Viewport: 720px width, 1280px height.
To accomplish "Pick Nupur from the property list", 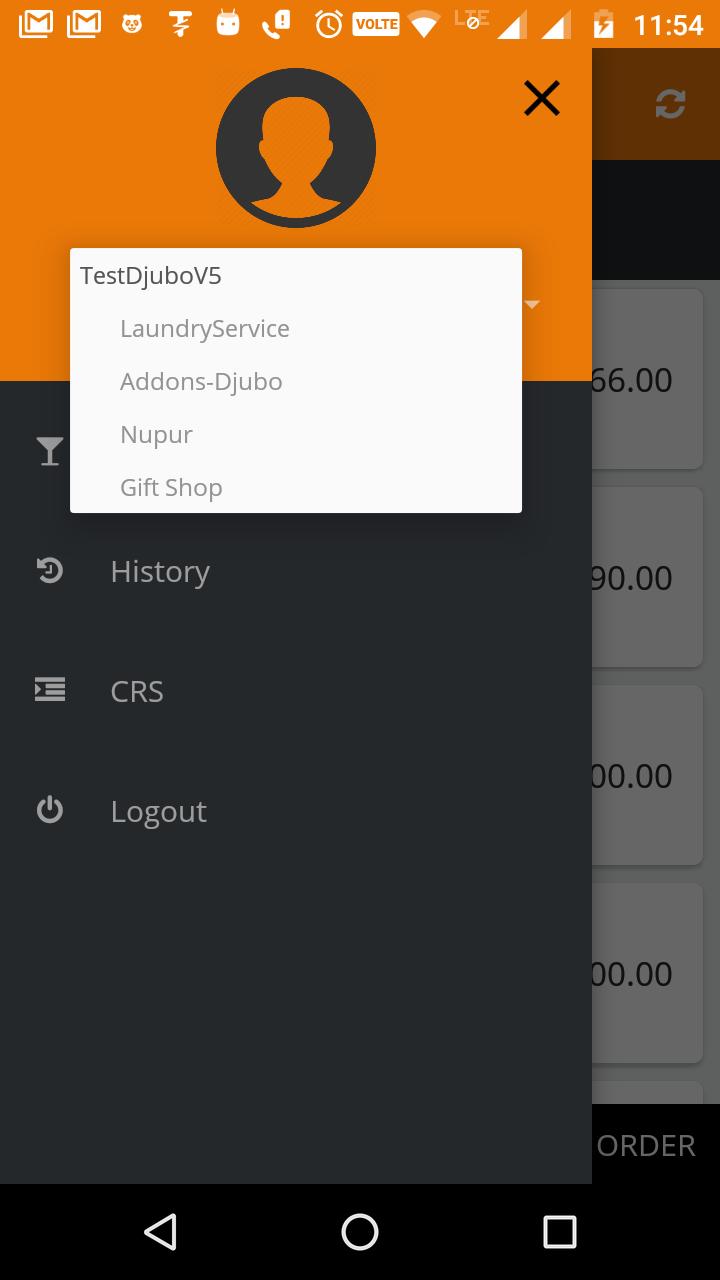I will (x=156, y=434).
